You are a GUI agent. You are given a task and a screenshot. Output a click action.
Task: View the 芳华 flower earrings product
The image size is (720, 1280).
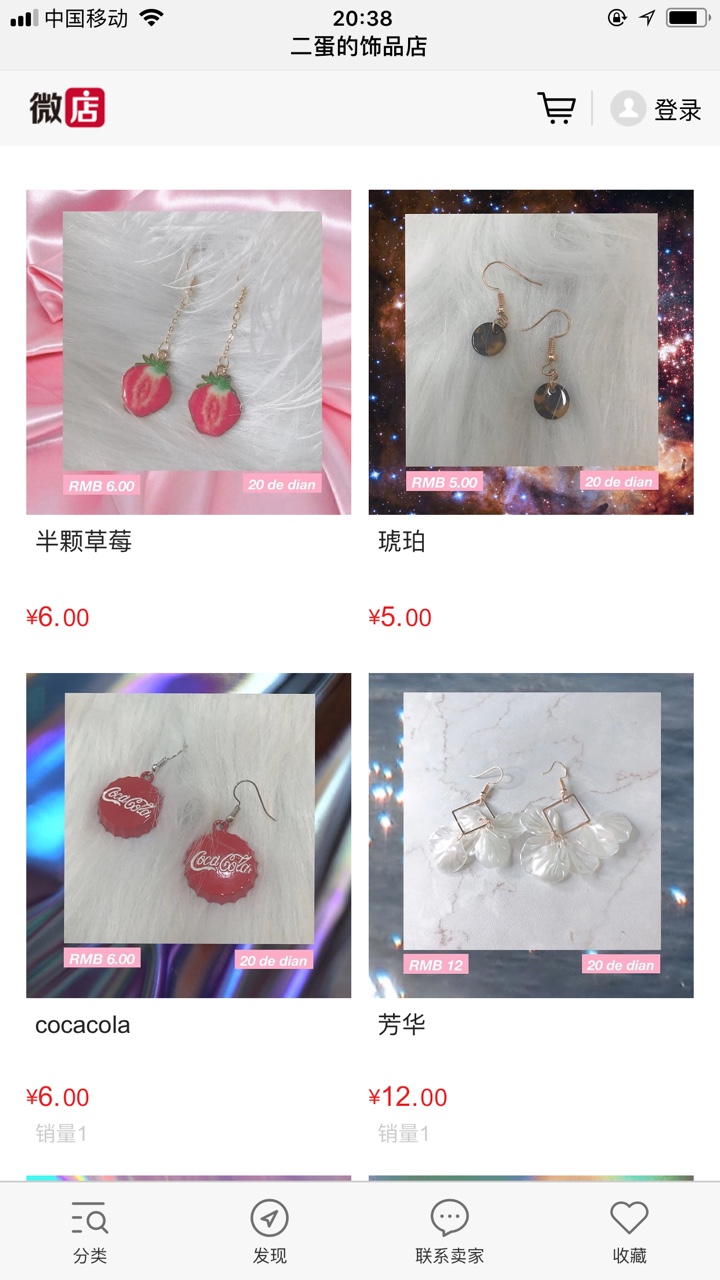pos(531,835)
